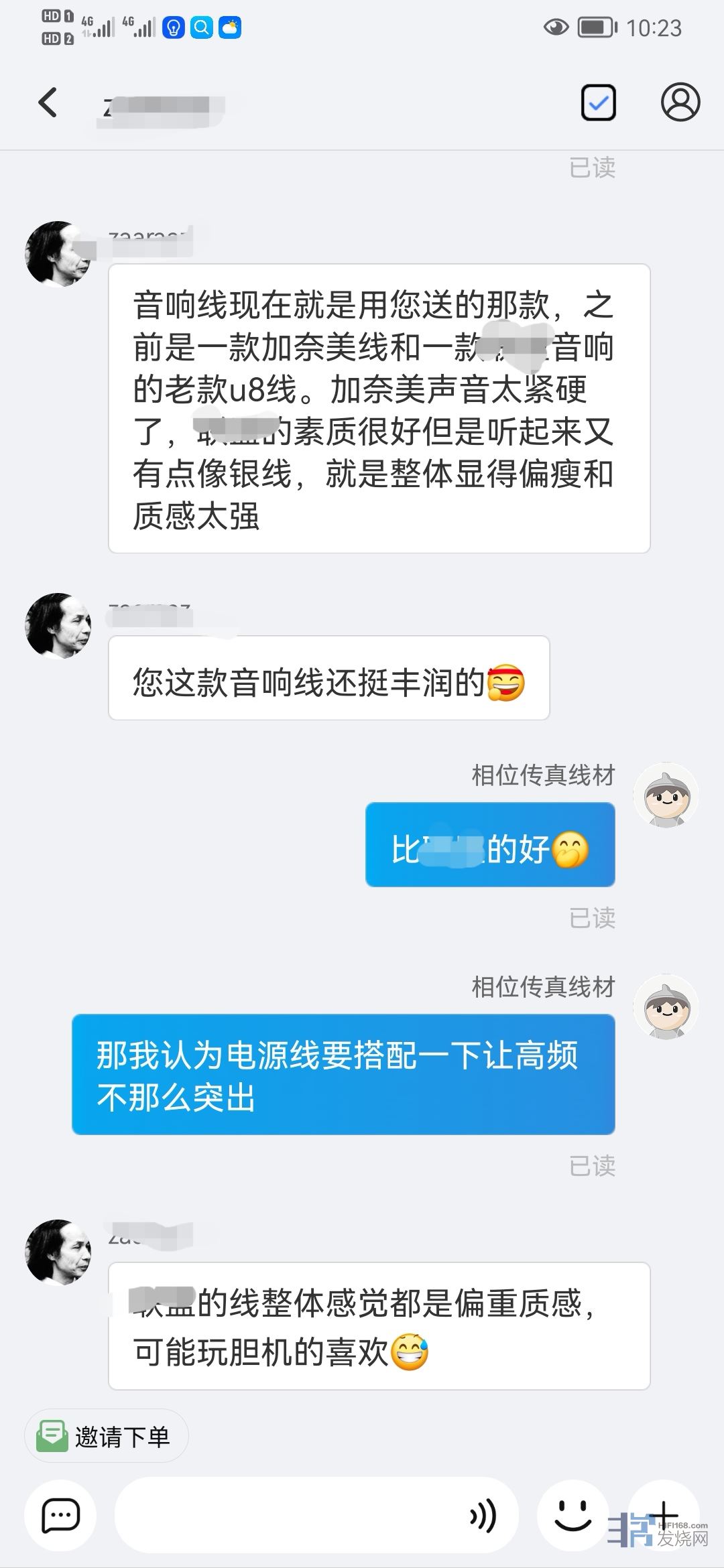Screen dimensions: 724x1568
Task: Tap the customer avatar beside 您这款音响线还挺丰润的
Action: 58,626
